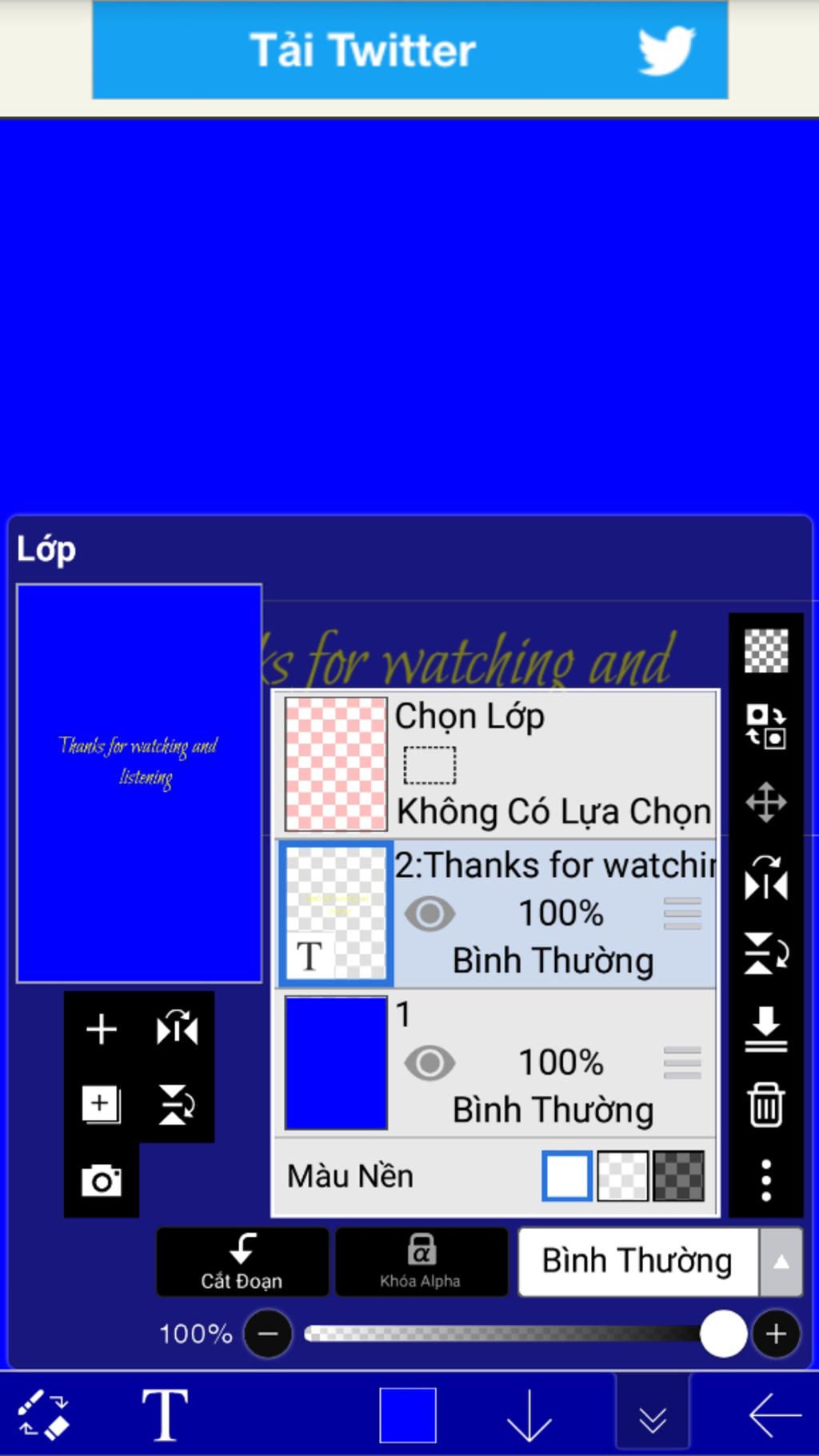Hide layer 1 using its eye icon

pyautogui.click(x=429, y=1063)
